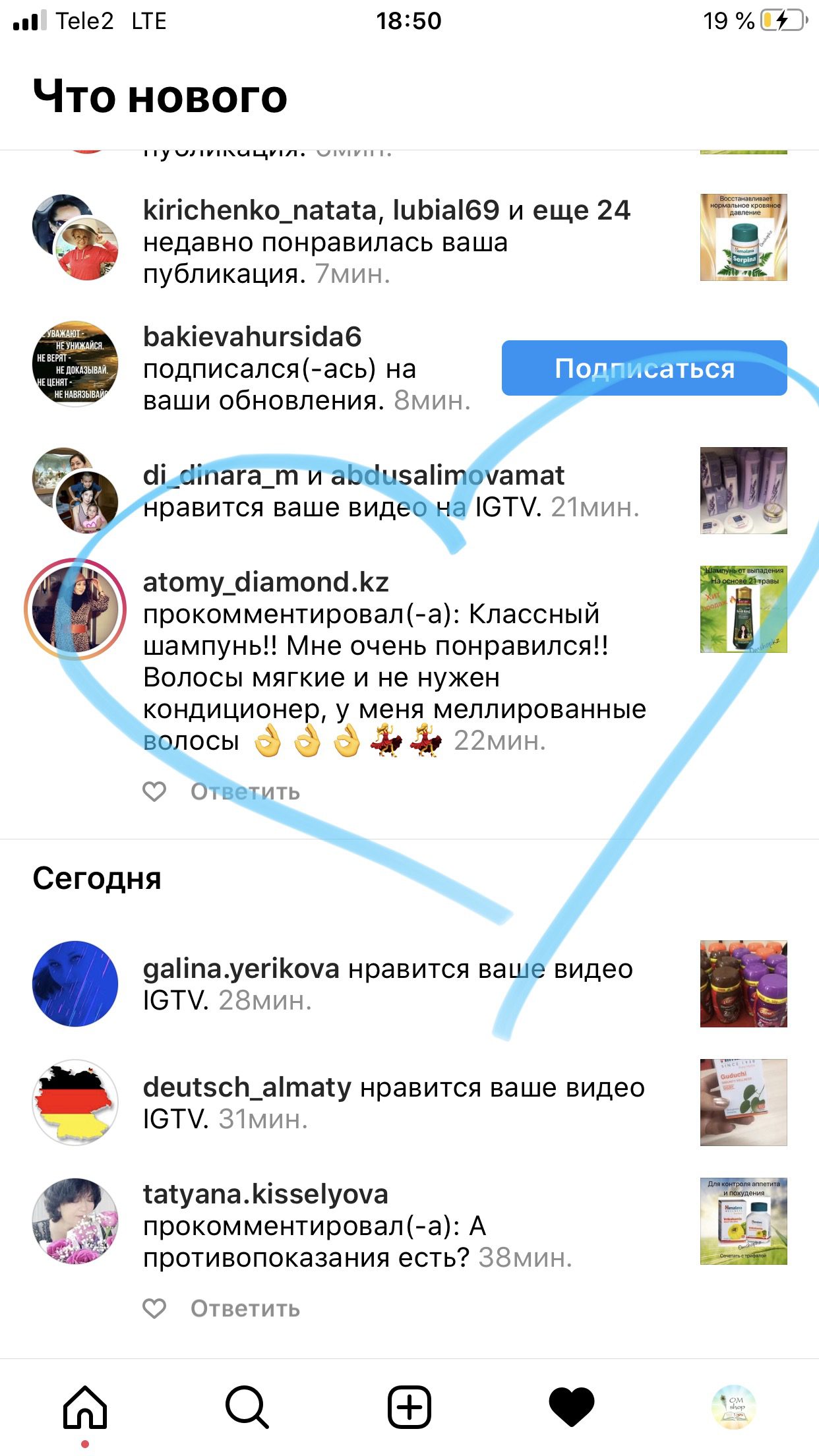View atomy_diamond.kz's story from the avatar

(x=75, y=609)
